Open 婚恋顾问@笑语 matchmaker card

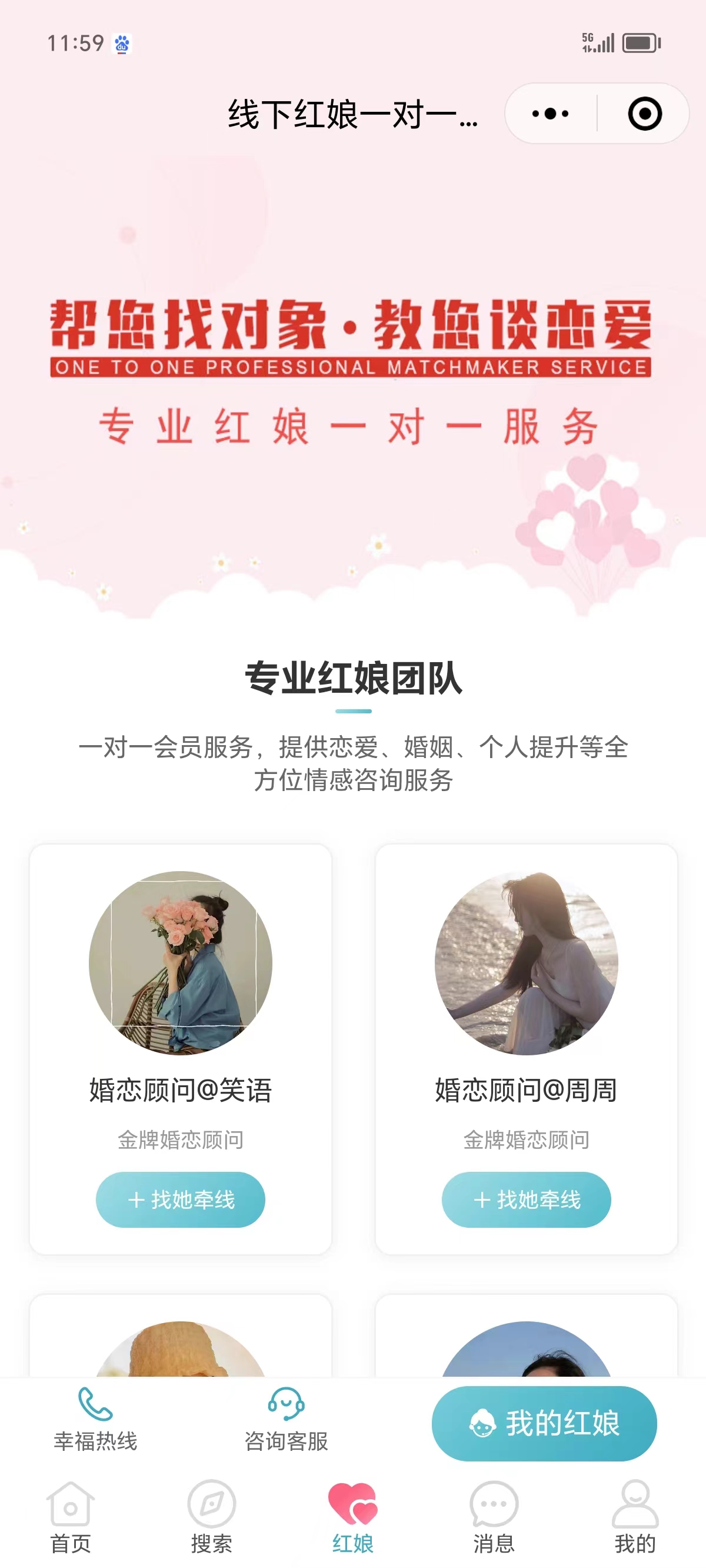[x=180, y=998]
